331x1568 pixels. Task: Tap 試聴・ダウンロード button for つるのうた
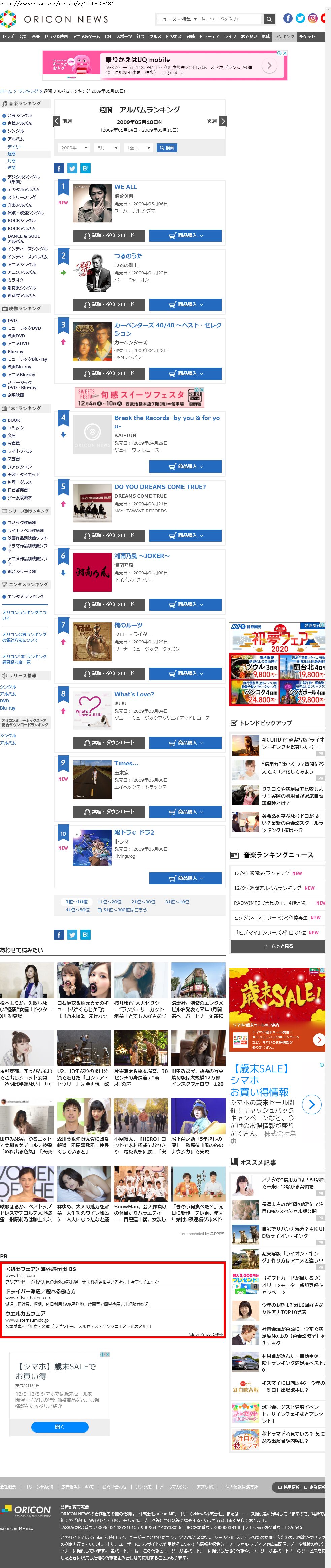click(109, 304)
